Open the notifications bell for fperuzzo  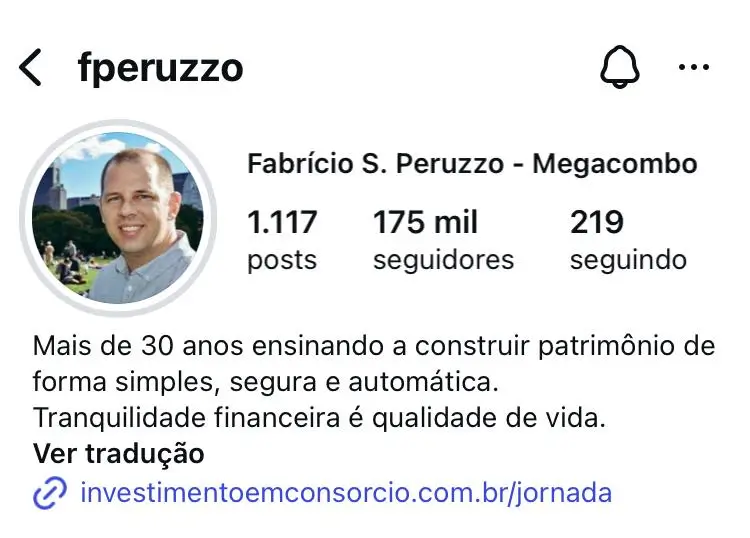(619, 67)
